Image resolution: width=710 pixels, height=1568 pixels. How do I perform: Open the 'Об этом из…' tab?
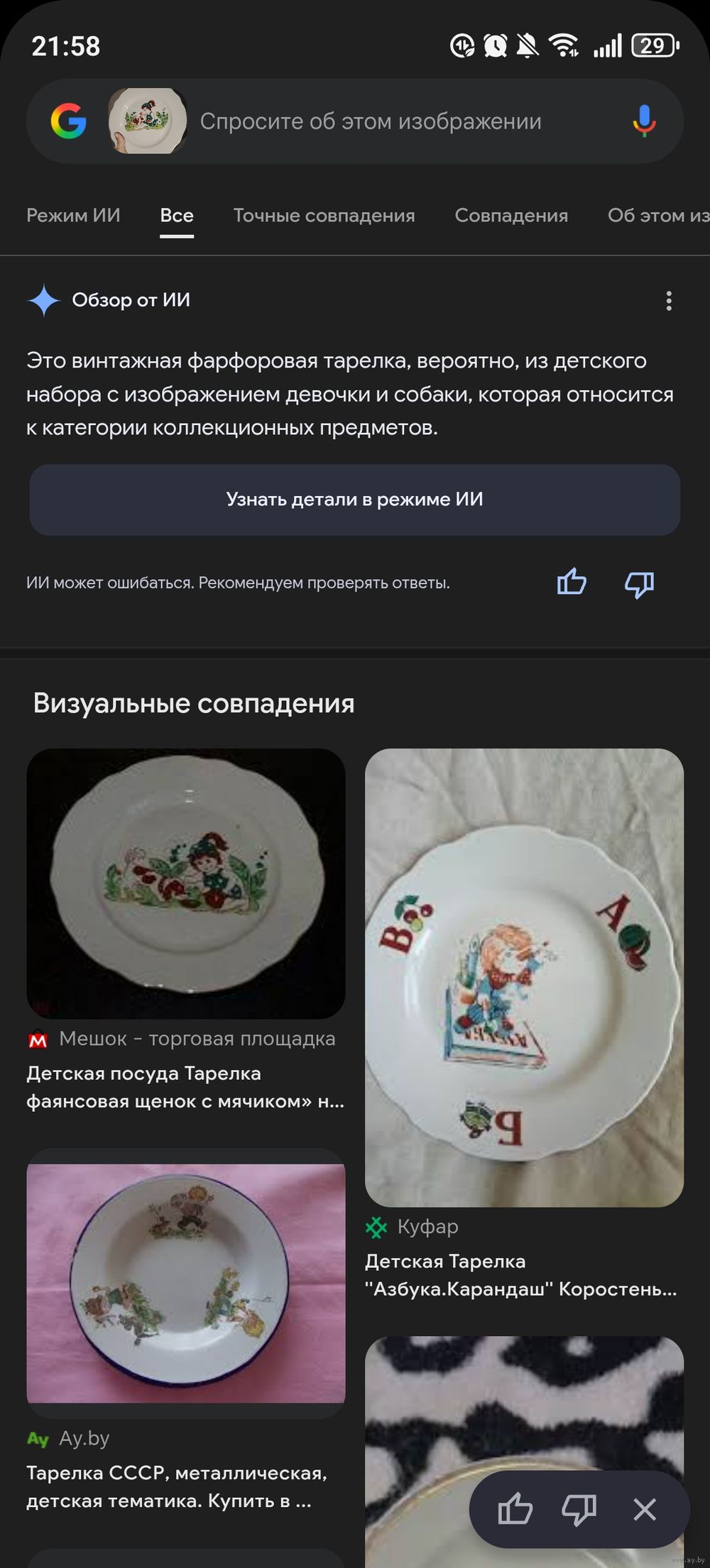tap(657, 215)
